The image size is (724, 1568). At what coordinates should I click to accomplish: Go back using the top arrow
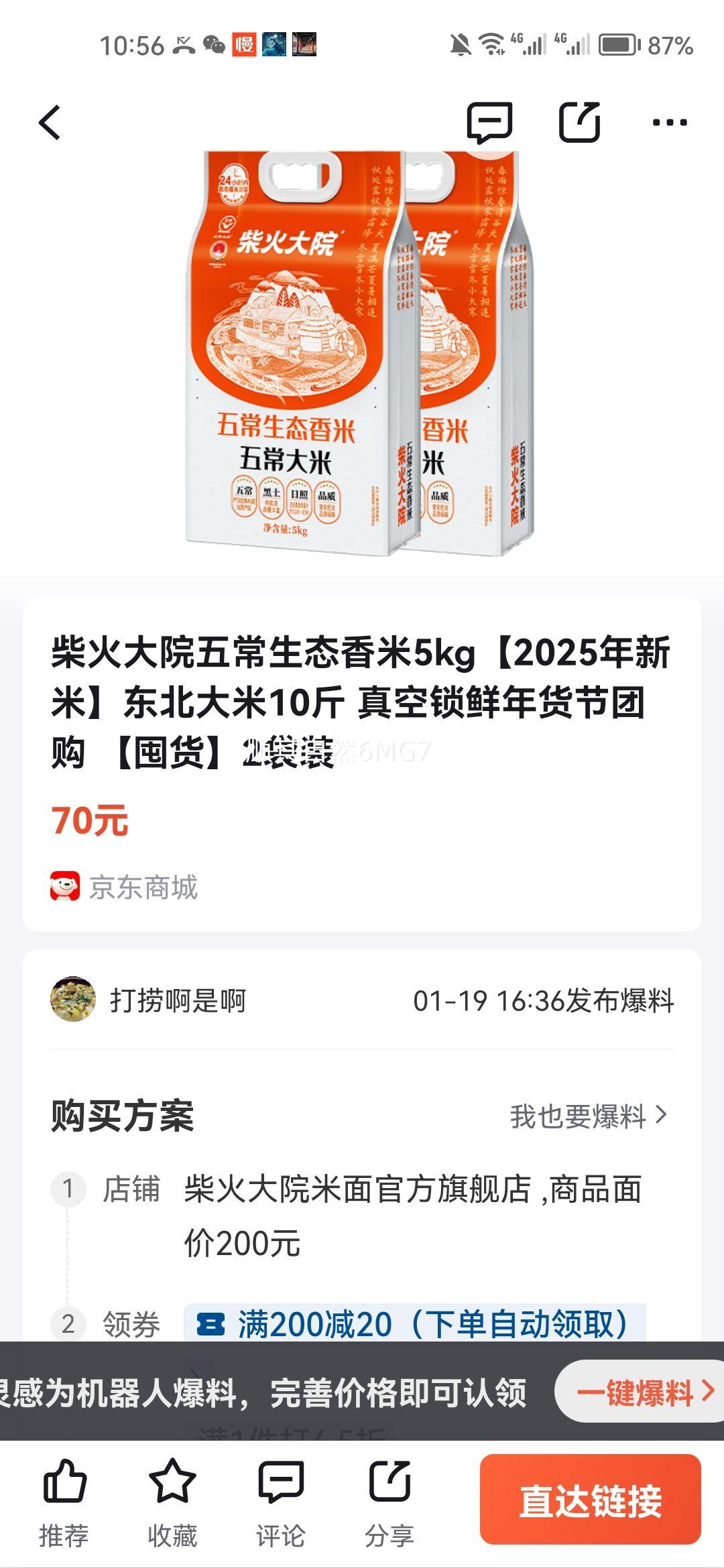[50, 123]
